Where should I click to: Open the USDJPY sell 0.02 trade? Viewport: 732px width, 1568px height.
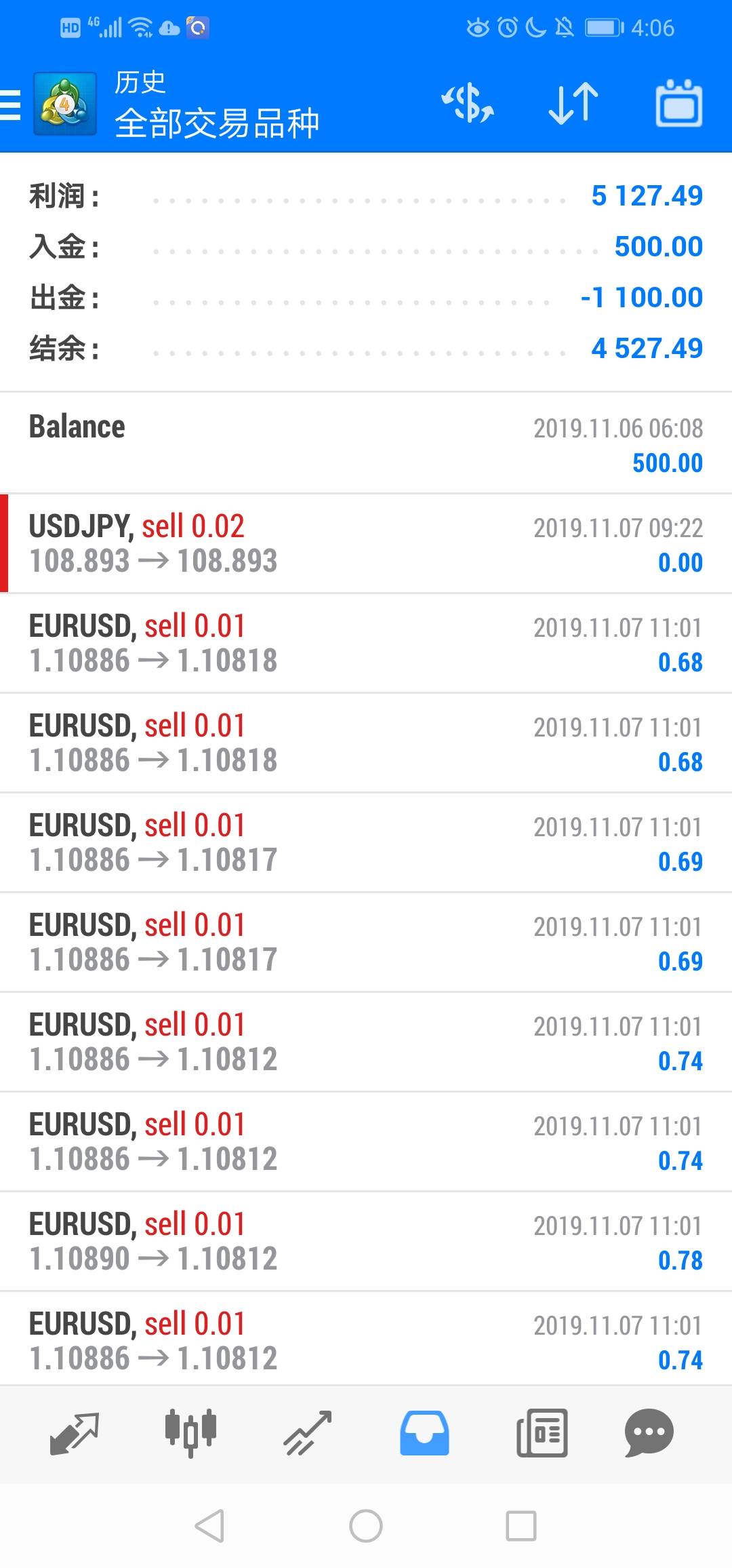(366, 543)
